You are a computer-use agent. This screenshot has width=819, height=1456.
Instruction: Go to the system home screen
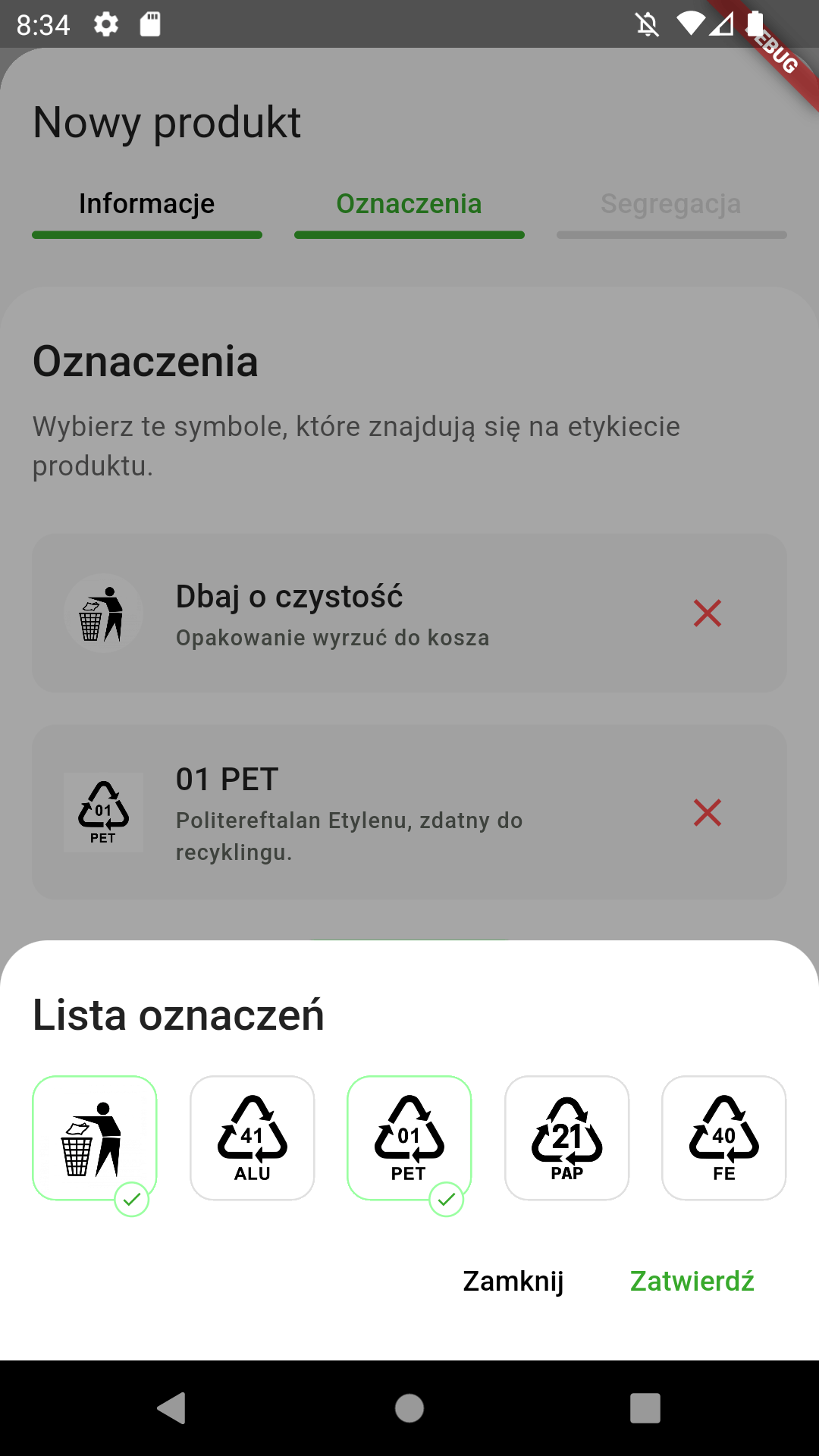point(409,1408)
